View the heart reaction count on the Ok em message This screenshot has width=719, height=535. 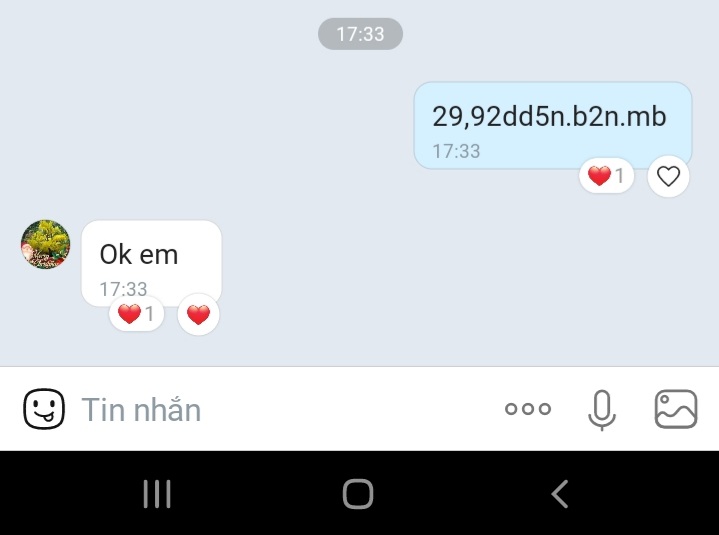[x=136, y=315]
